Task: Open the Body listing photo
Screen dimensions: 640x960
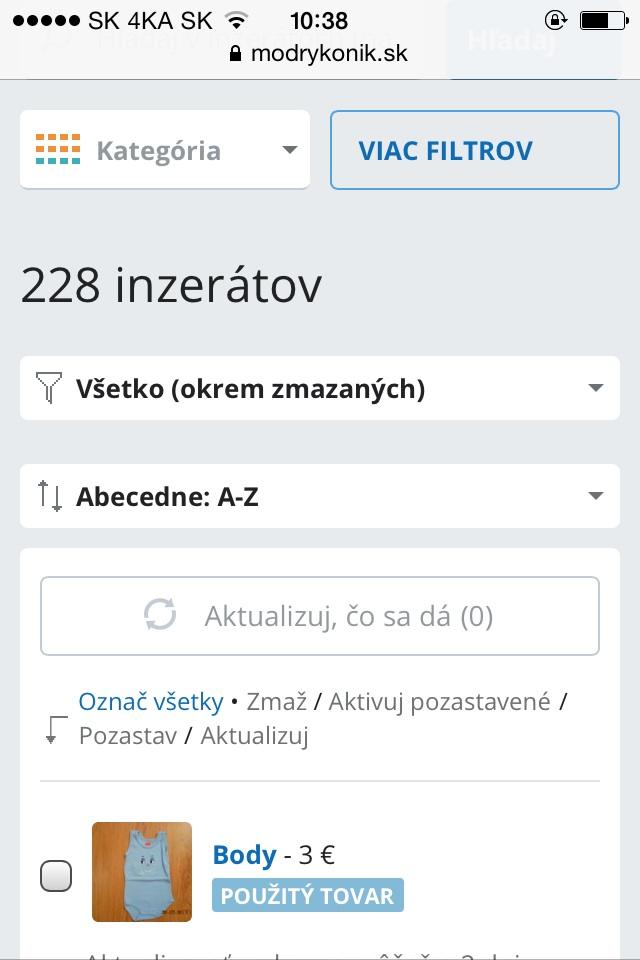Action: 142,871
